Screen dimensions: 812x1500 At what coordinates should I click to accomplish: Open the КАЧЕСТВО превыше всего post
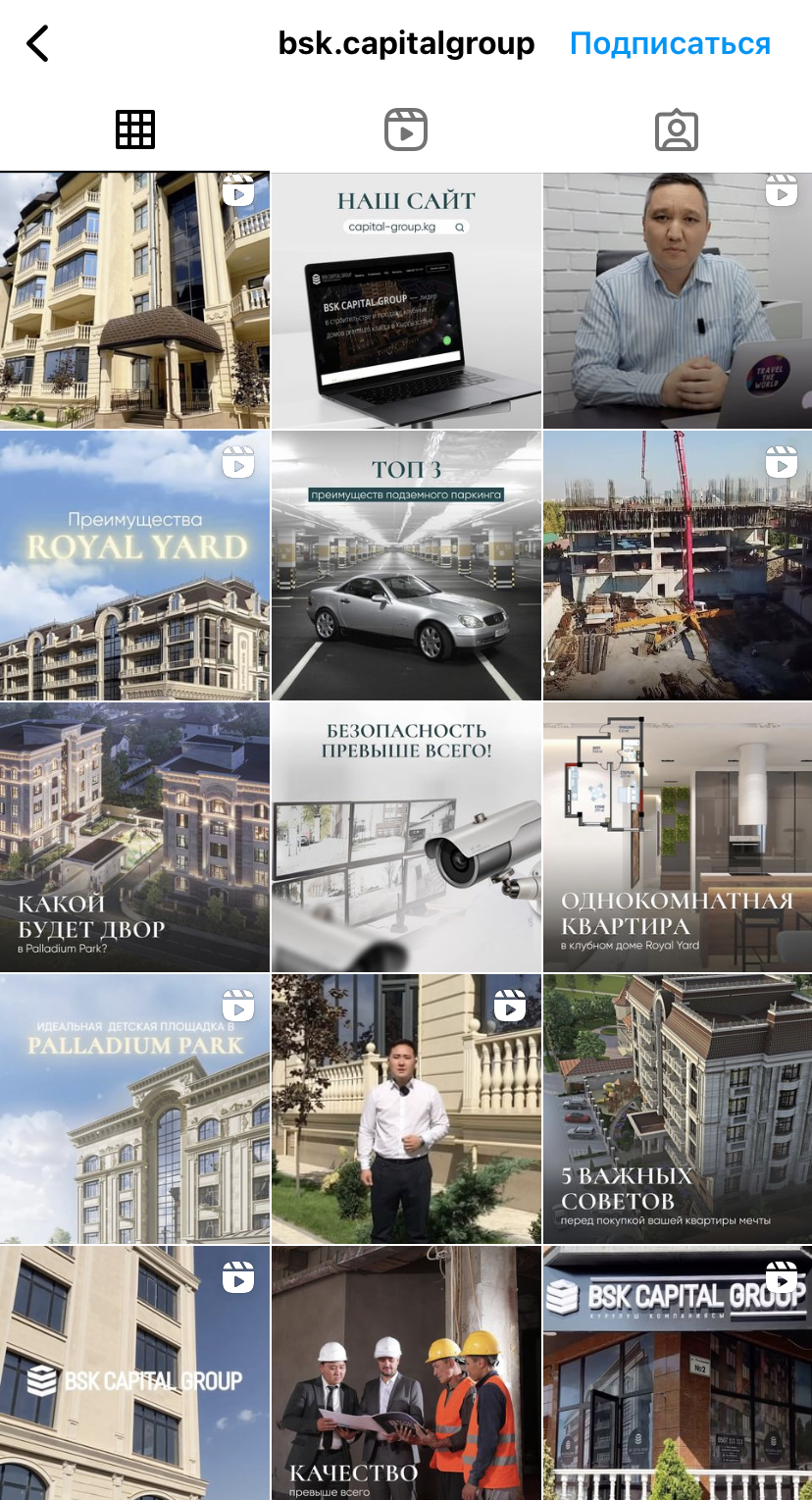(406, 1373)
